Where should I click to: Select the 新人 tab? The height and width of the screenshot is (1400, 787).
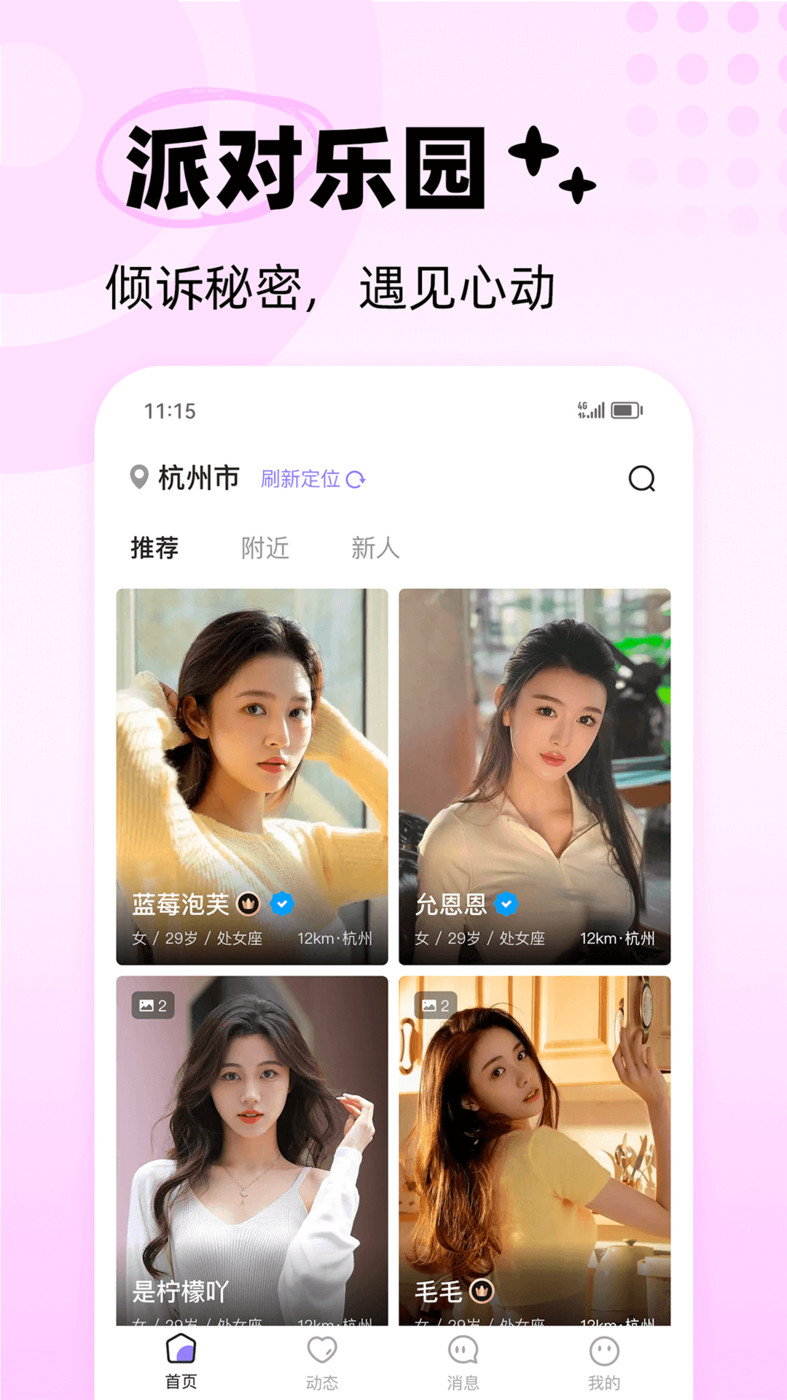pyautogui.click(x=375, y=548)
